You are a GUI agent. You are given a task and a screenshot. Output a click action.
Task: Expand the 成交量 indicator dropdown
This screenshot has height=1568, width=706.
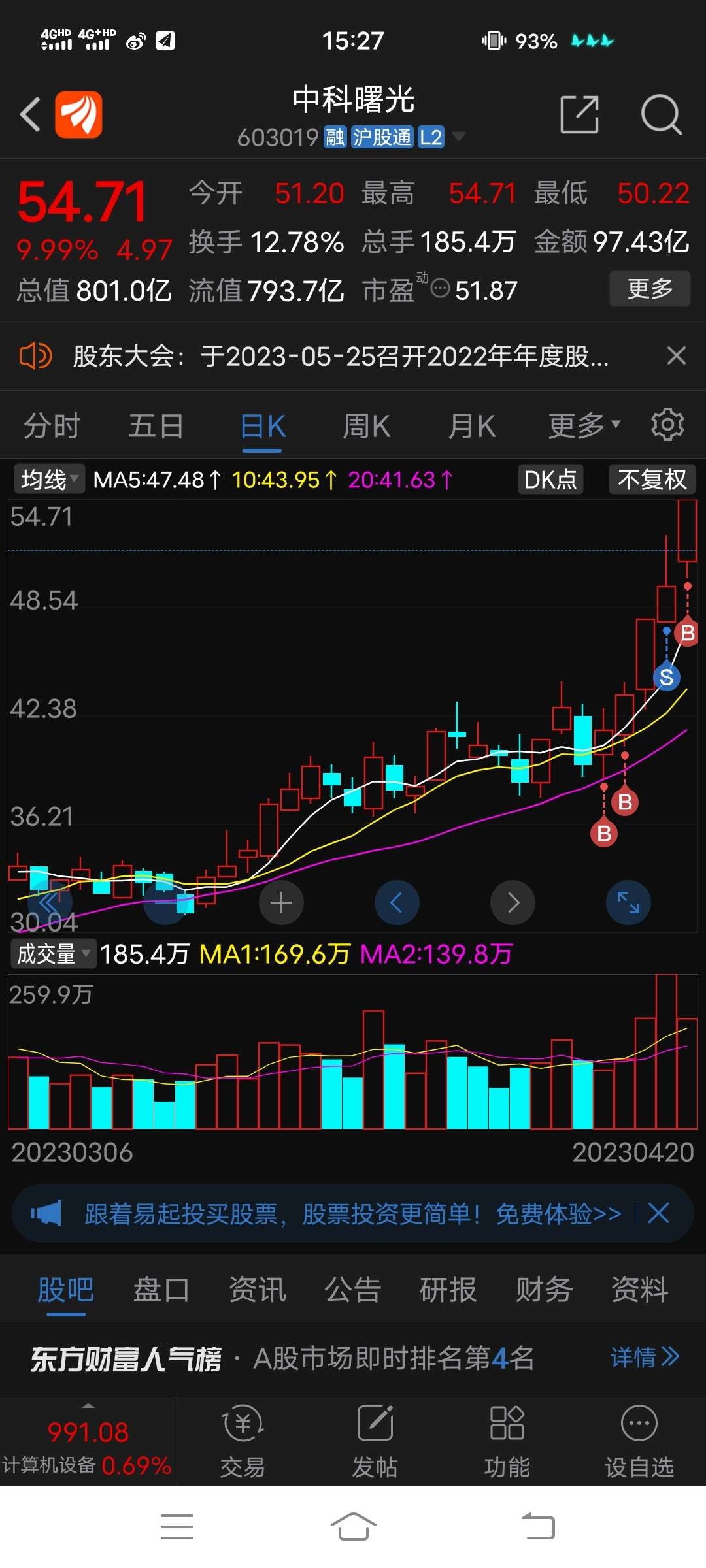click(54, 954)
